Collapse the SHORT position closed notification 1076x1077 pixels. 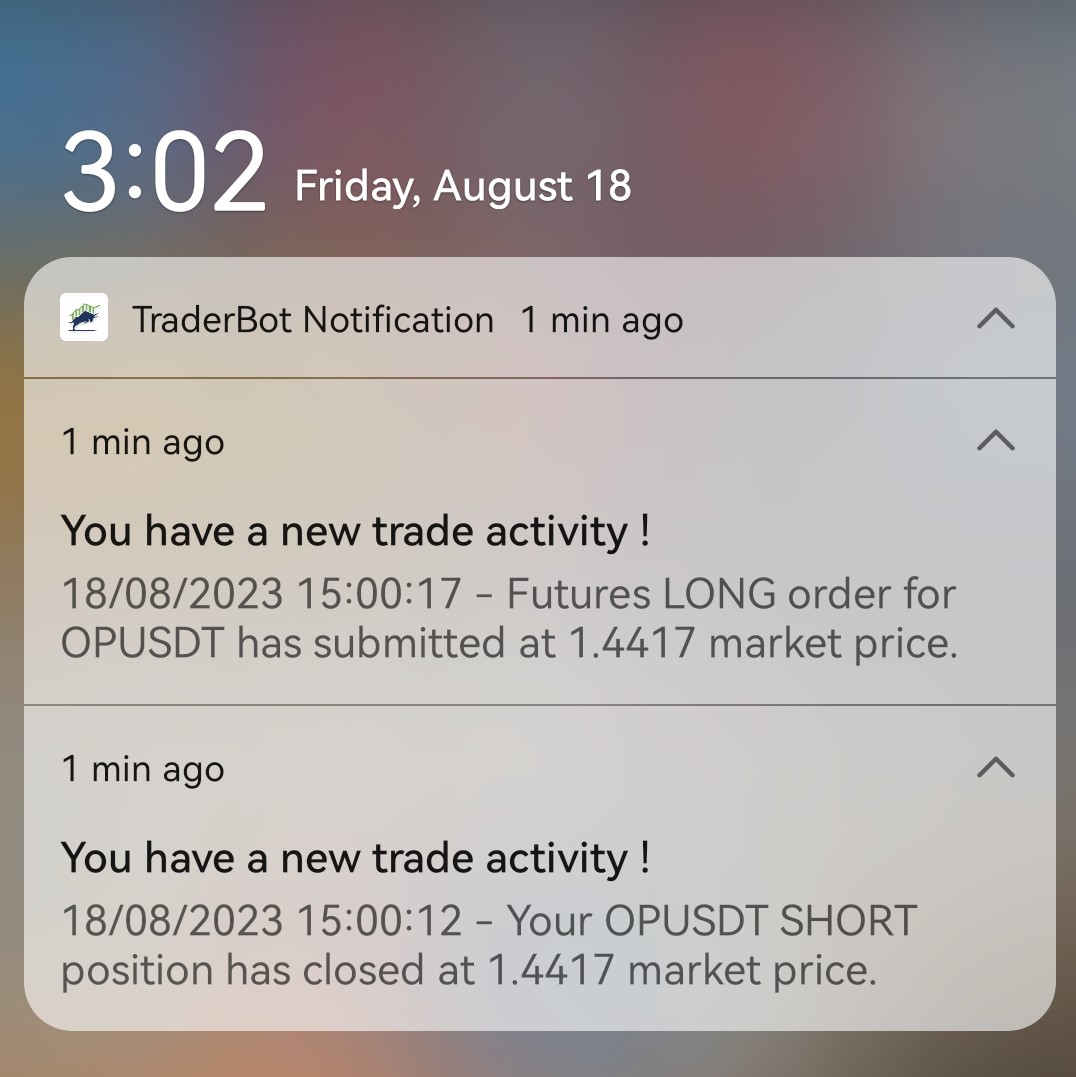[994, 767]
